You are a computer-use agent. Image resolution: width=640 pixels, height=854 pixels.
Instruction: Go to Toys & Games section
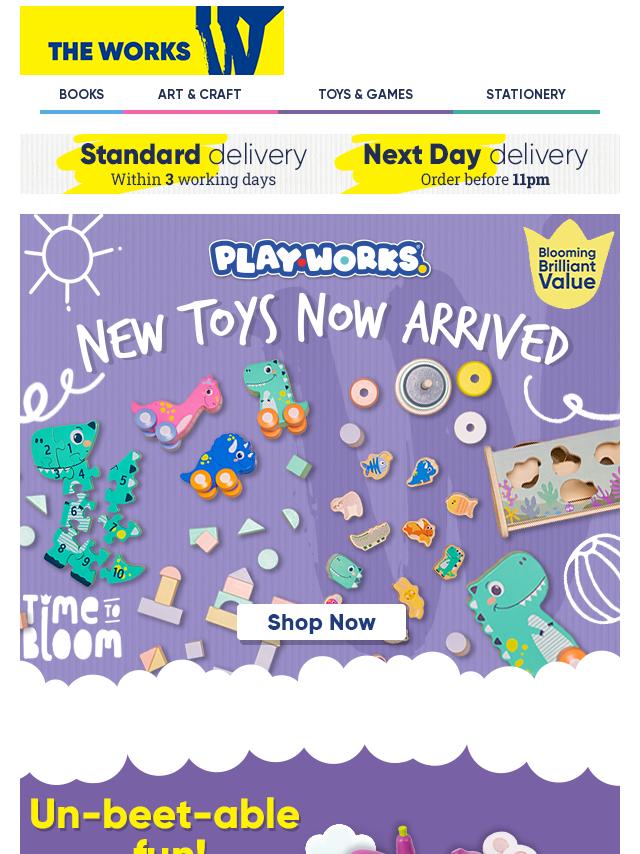365,95
